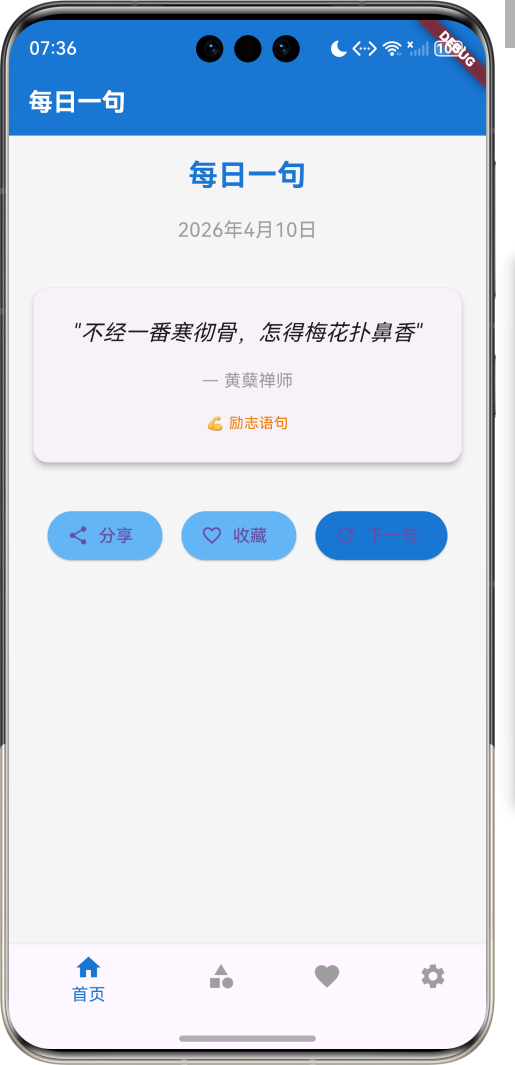Screen dimensions: 515x1065
Task: Open the categories tab with shapes icon
Action: click(x=221, y=977)
